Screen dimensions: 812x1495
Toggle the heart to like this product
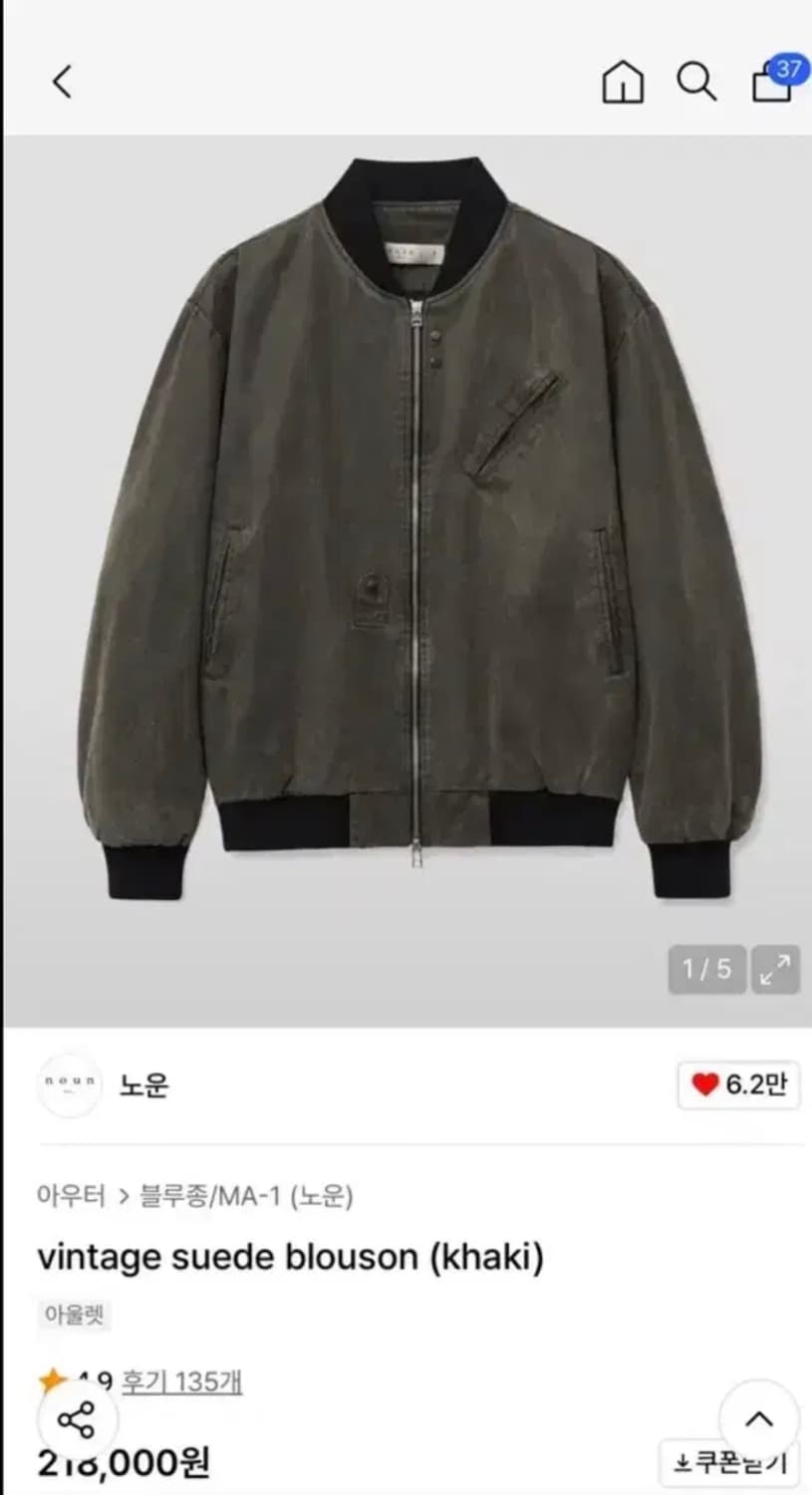tap(703, 1085)
